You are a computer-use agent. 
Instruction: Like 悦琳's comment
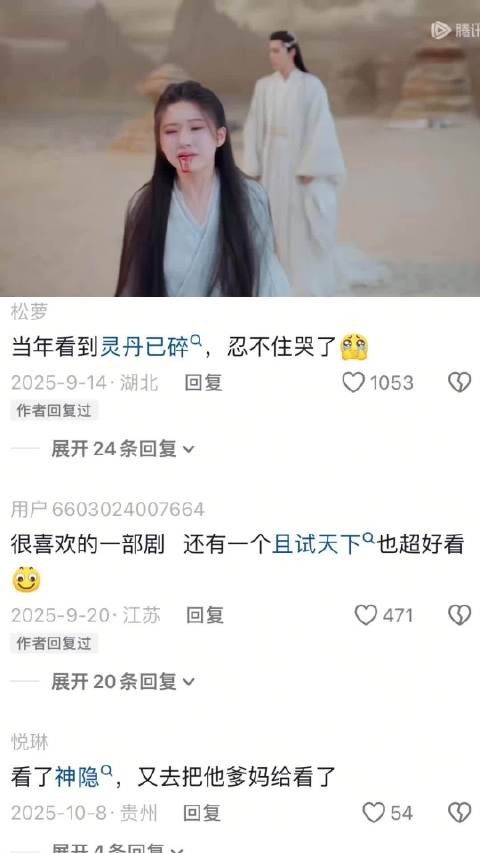pos(374,813)
